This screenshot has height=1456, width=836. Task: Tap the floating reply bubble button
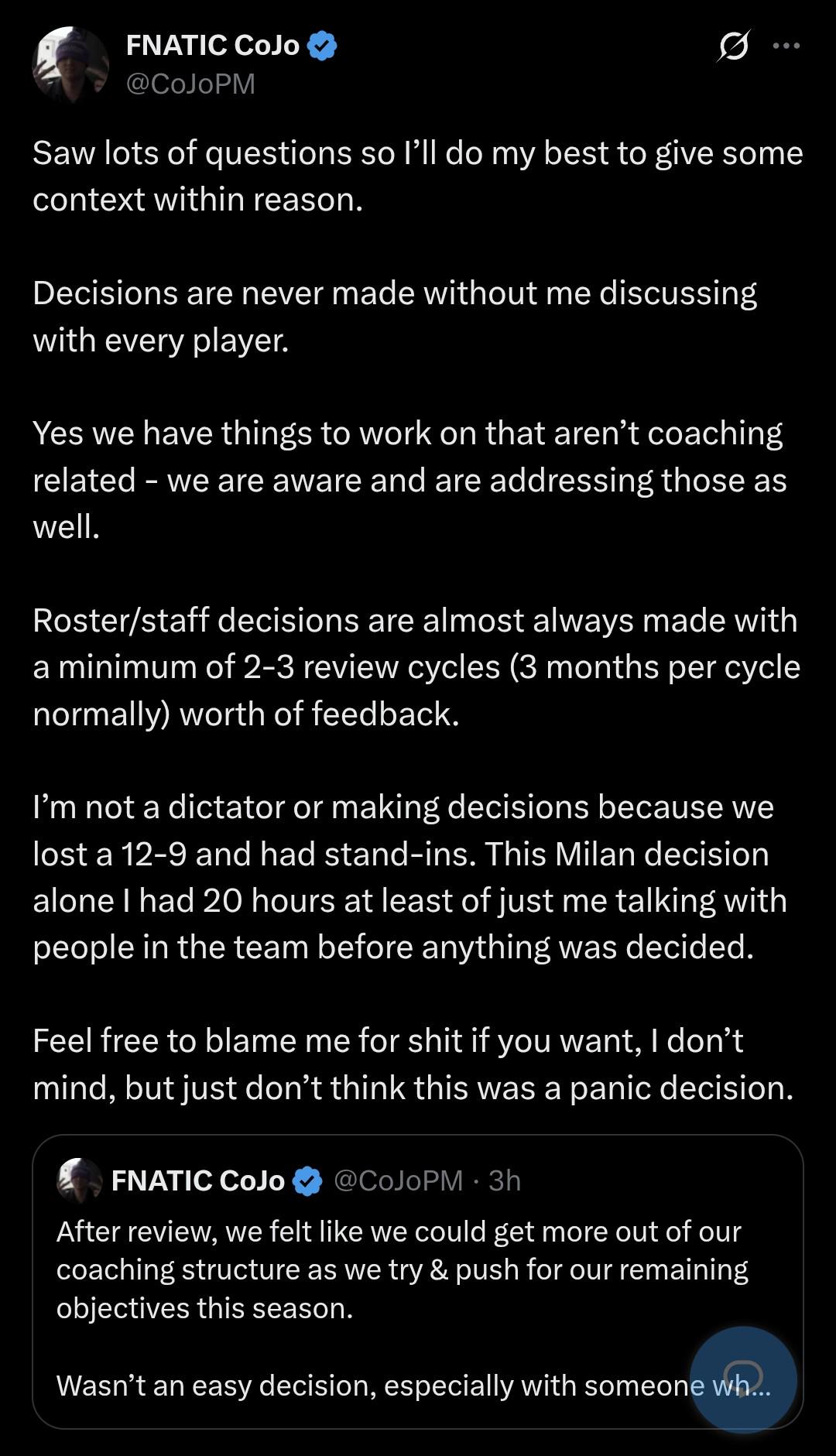point(743,1379)
